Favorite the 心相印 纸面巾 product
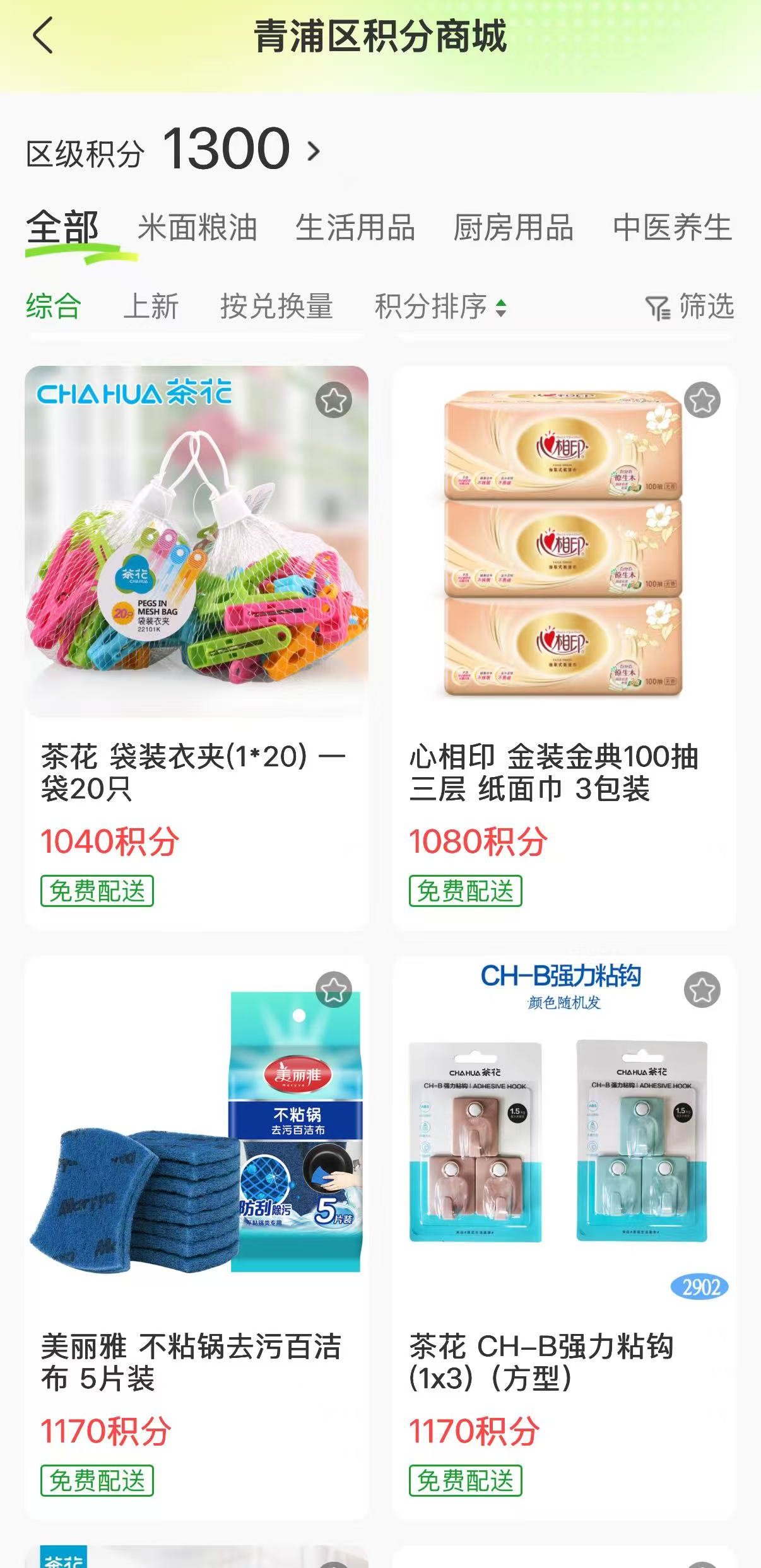This screenshot has width=761, height=1568. click(702, 400)
